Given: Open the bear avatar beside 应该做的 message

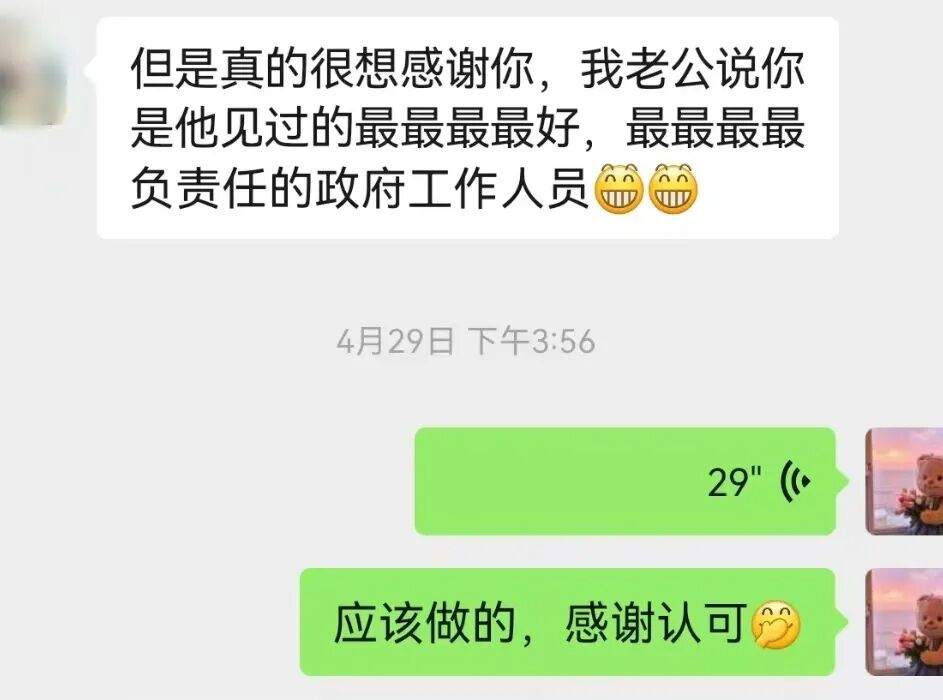Looking at the screenshot, I should 904,622.
